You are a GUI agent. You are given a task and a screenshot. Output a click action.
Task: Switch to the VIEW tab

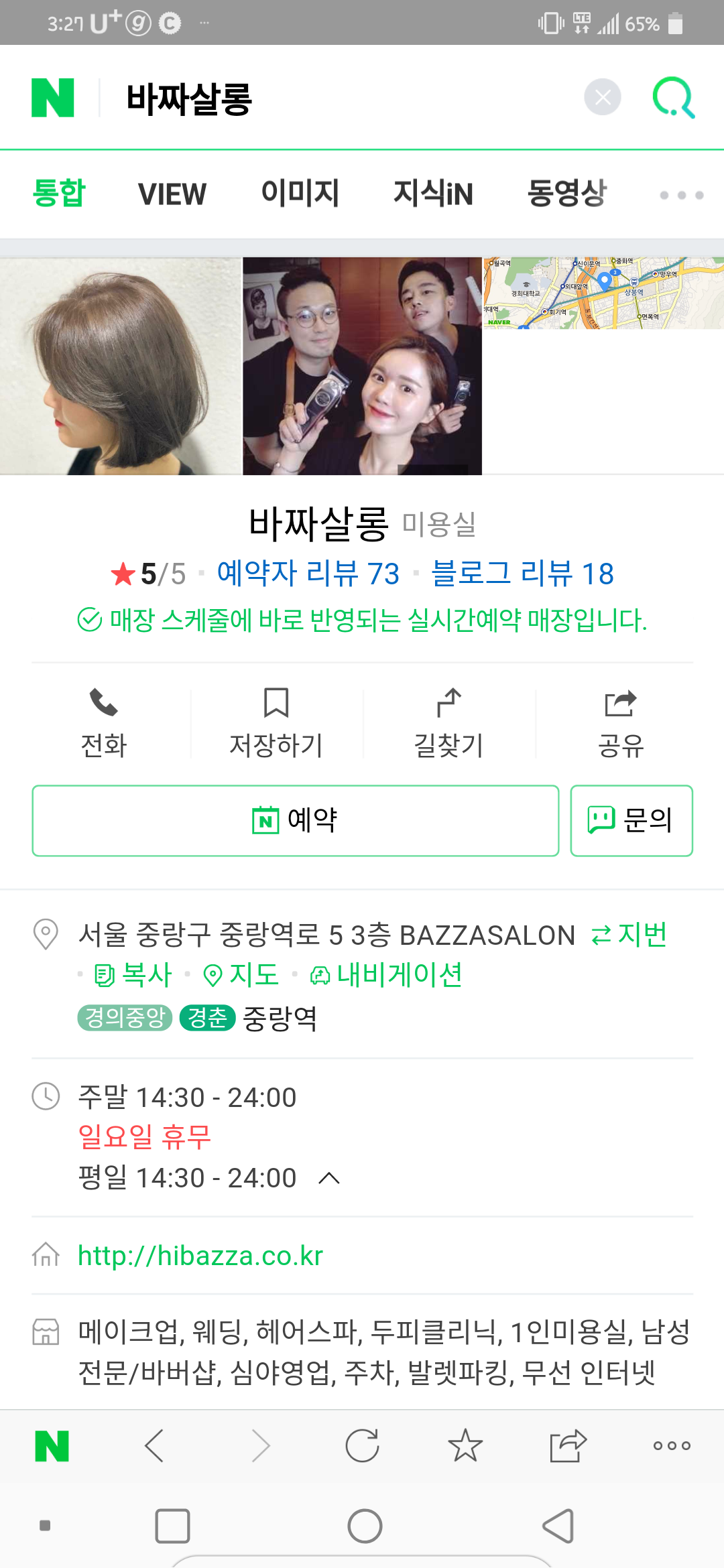[172, 194]
